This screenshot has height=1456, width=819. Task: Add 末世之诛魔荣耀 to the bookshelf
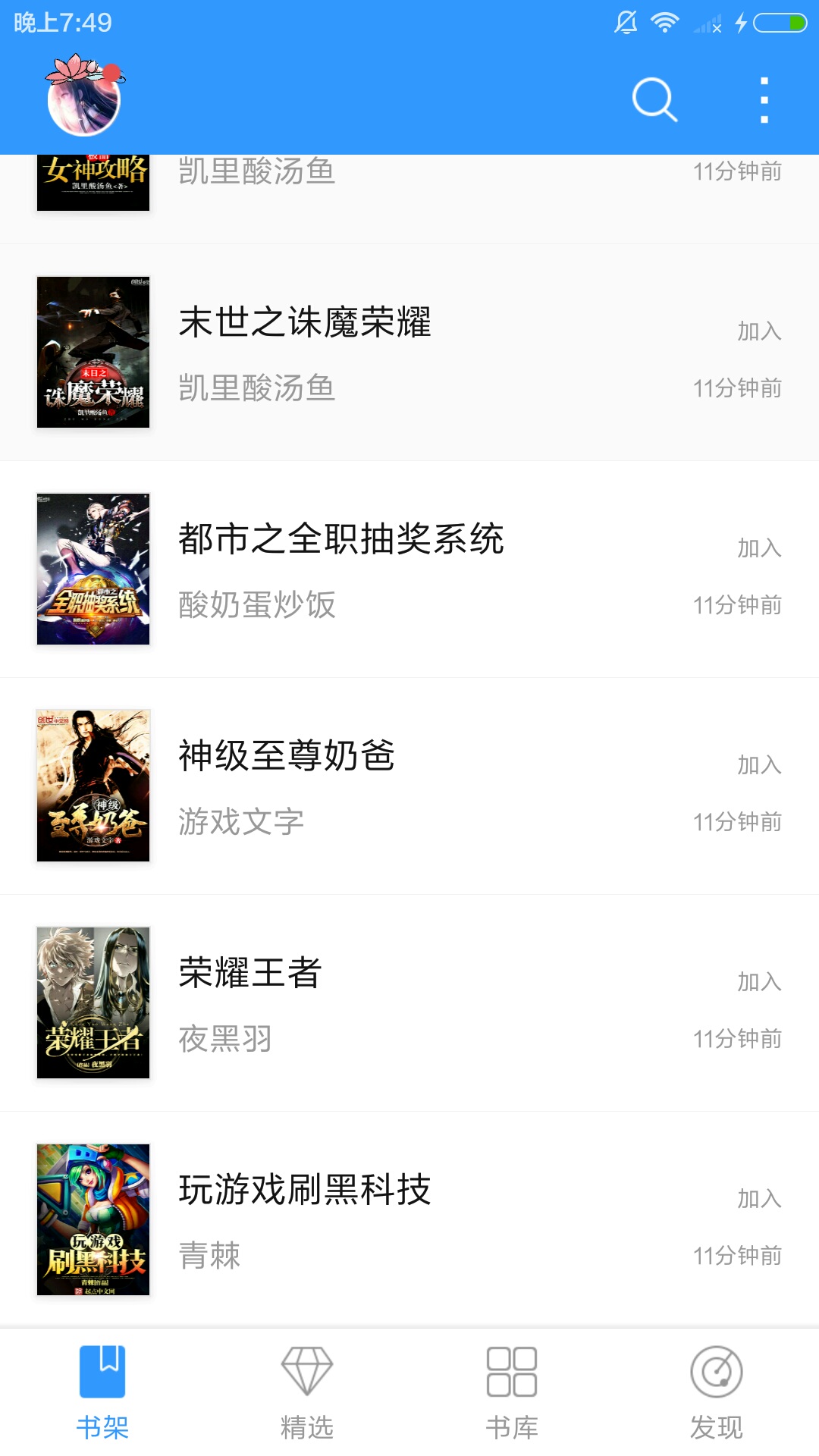[x=759, y=331]
